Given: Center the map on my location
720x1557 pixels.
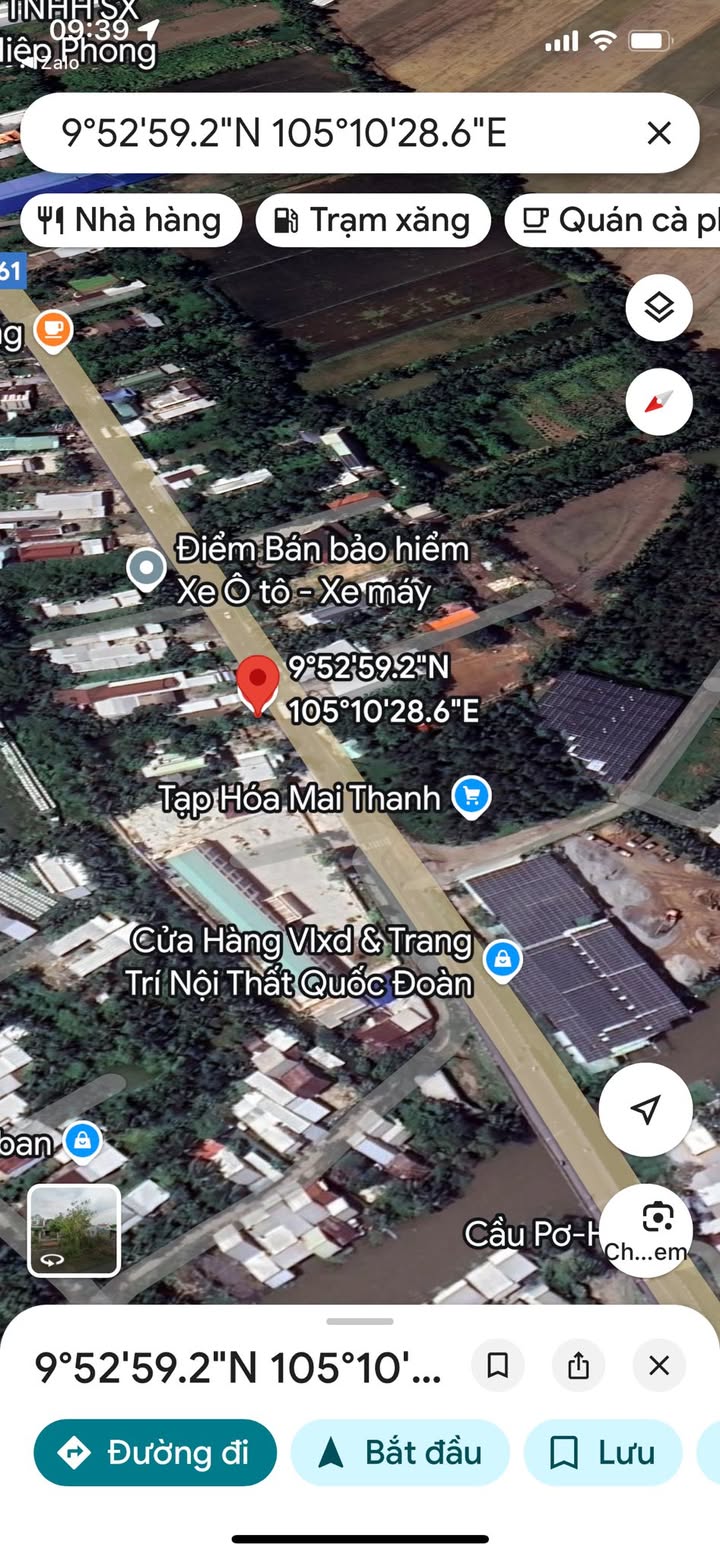Looking at the screenshot, I should tap(646, 1109).
